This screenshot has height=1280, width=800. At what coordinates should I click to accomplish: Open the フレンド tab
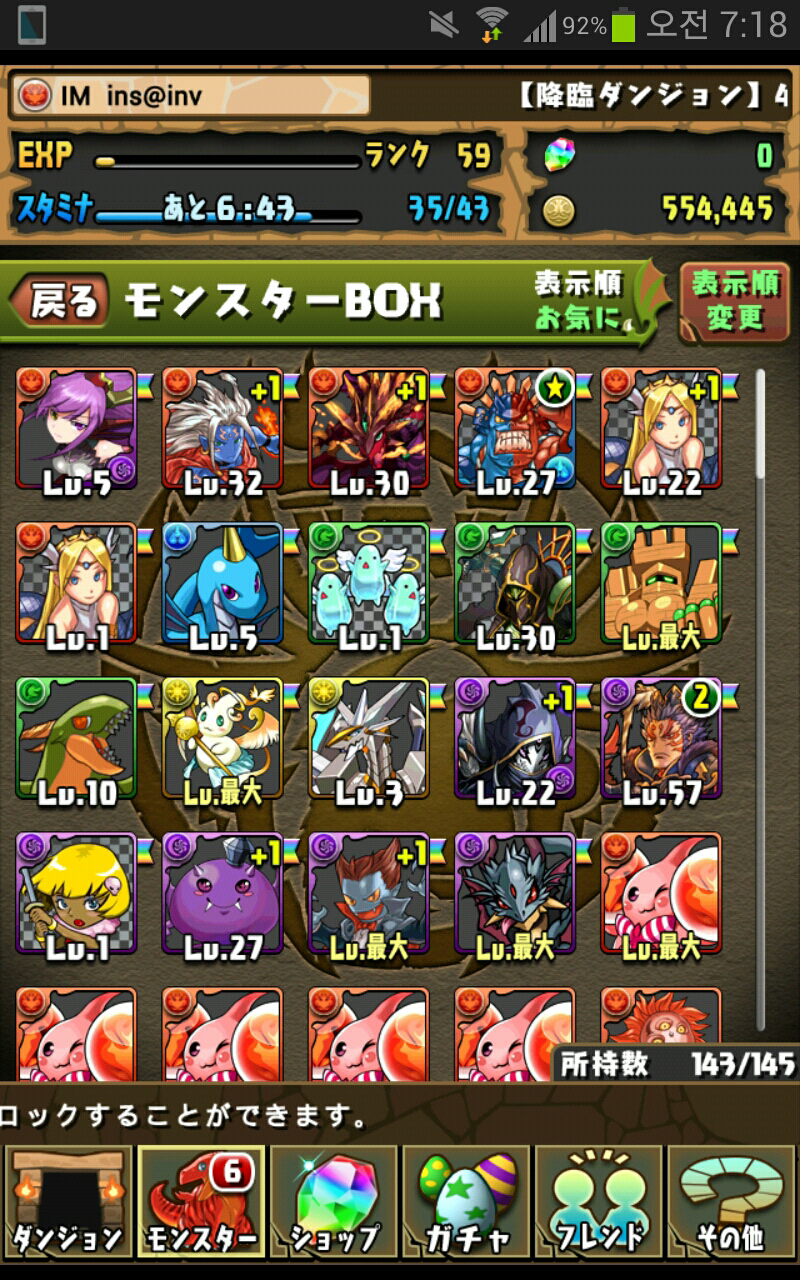(599, 1200)
